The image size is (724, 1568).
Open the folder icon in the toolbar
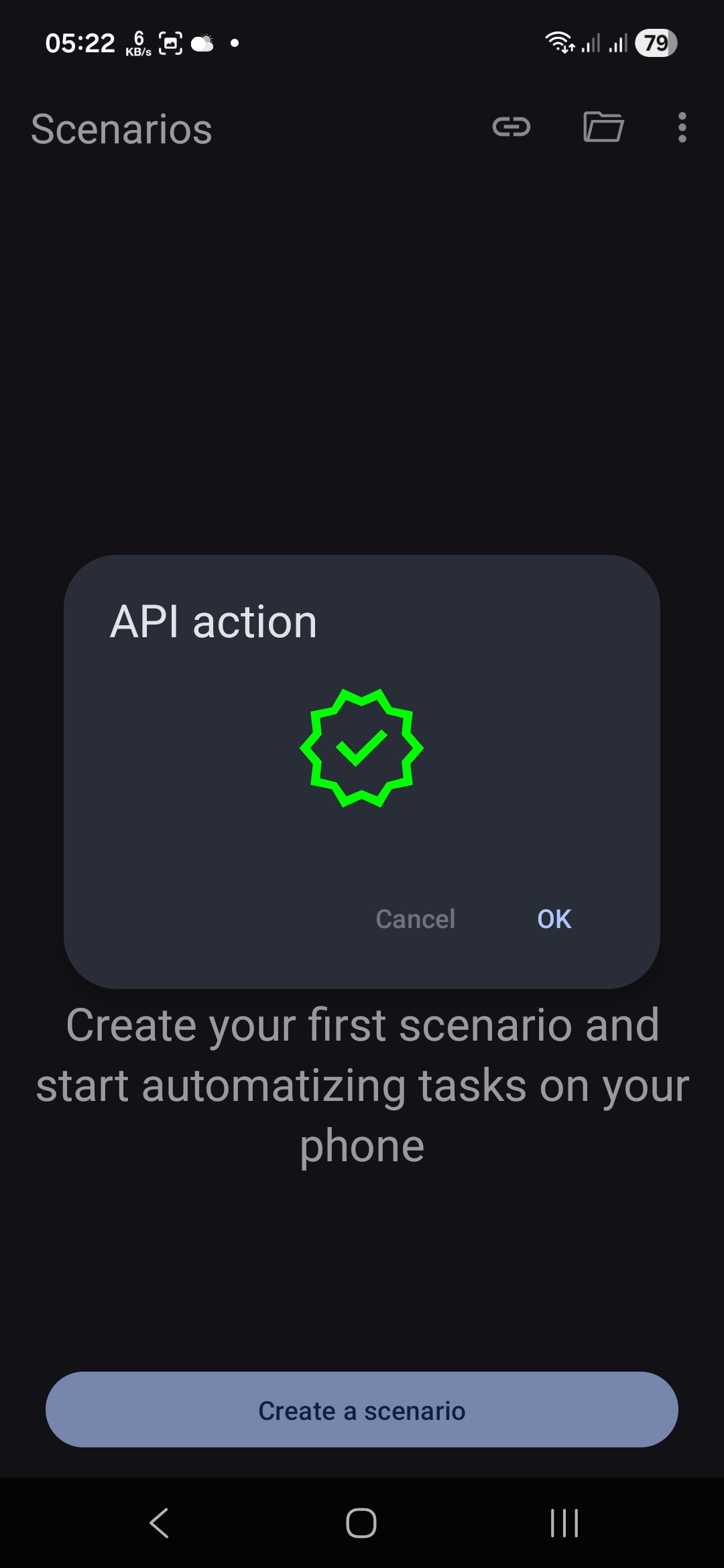click(x=603, y=127)
